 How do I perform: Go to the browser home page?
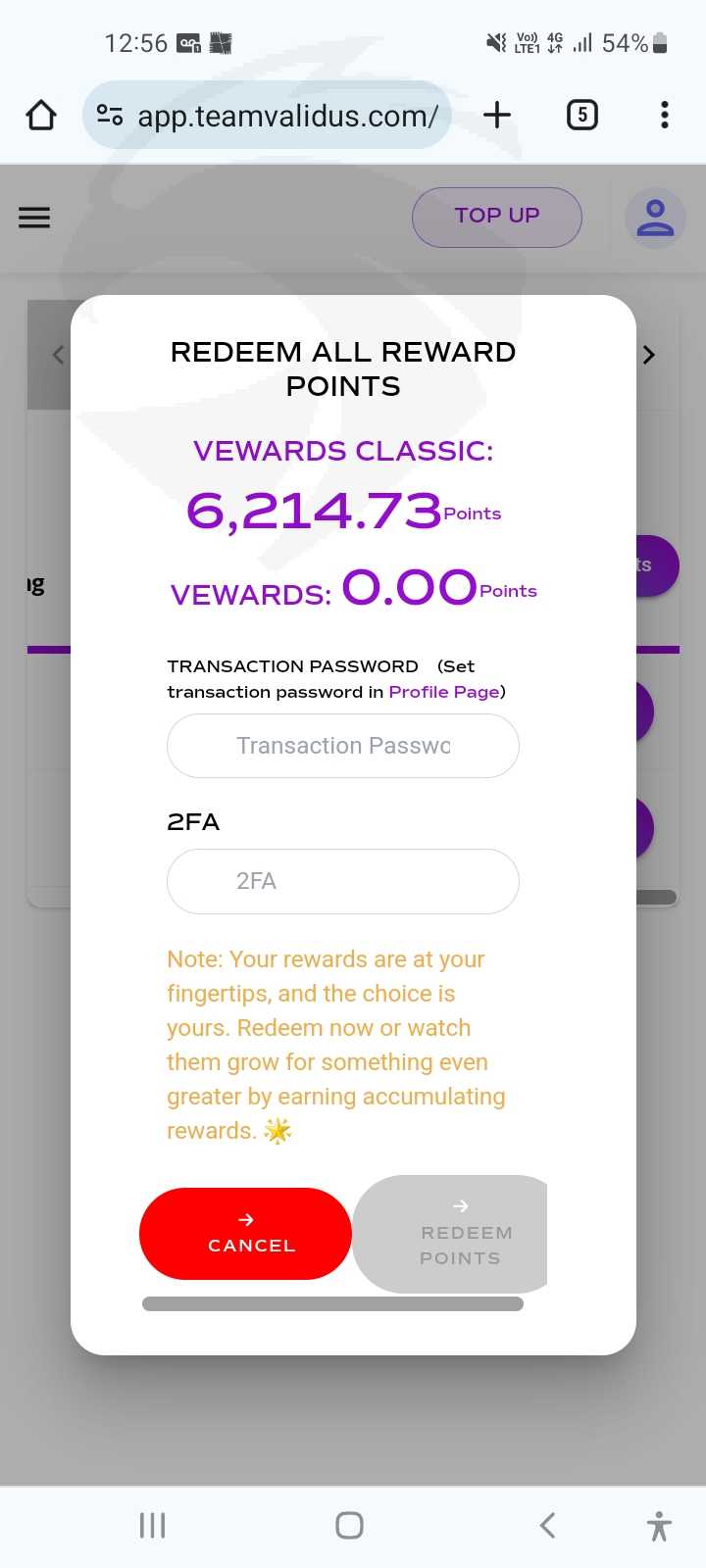click(x=41, y=115)
